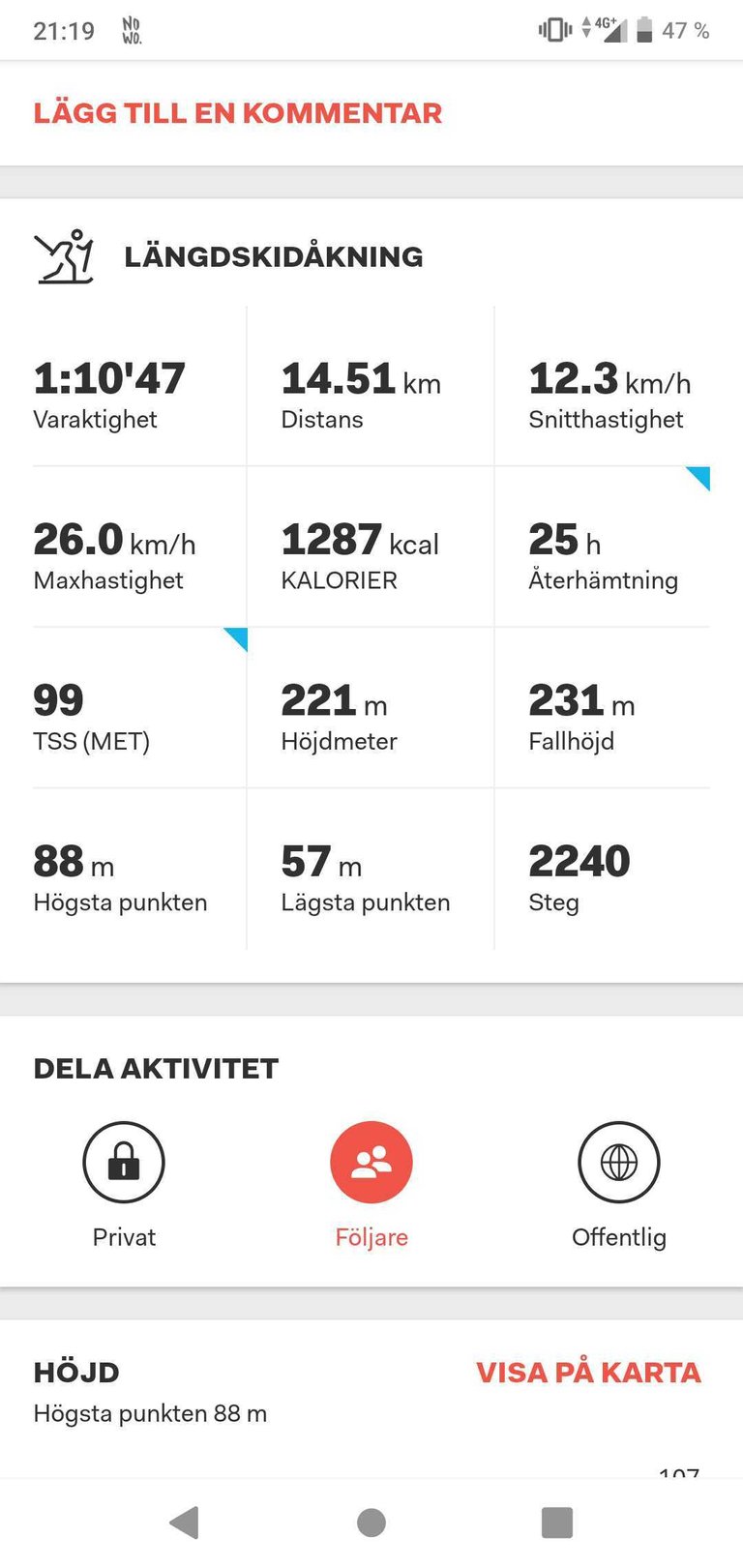Open VISA PÅ KARTA

coord(588,1372)
